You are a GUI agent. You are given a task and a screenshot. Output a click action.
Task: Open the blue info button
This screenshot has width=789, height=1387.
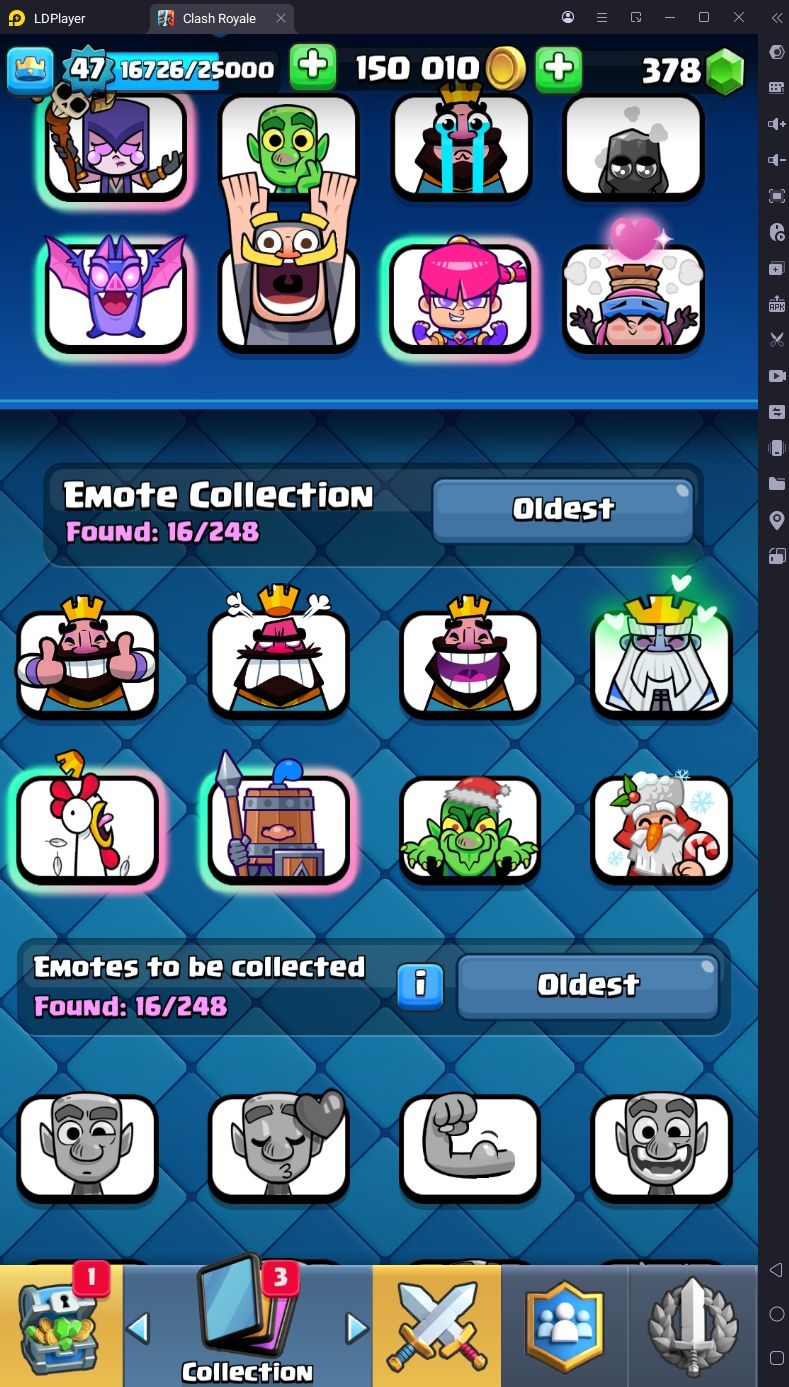click(x=420, y=985)
